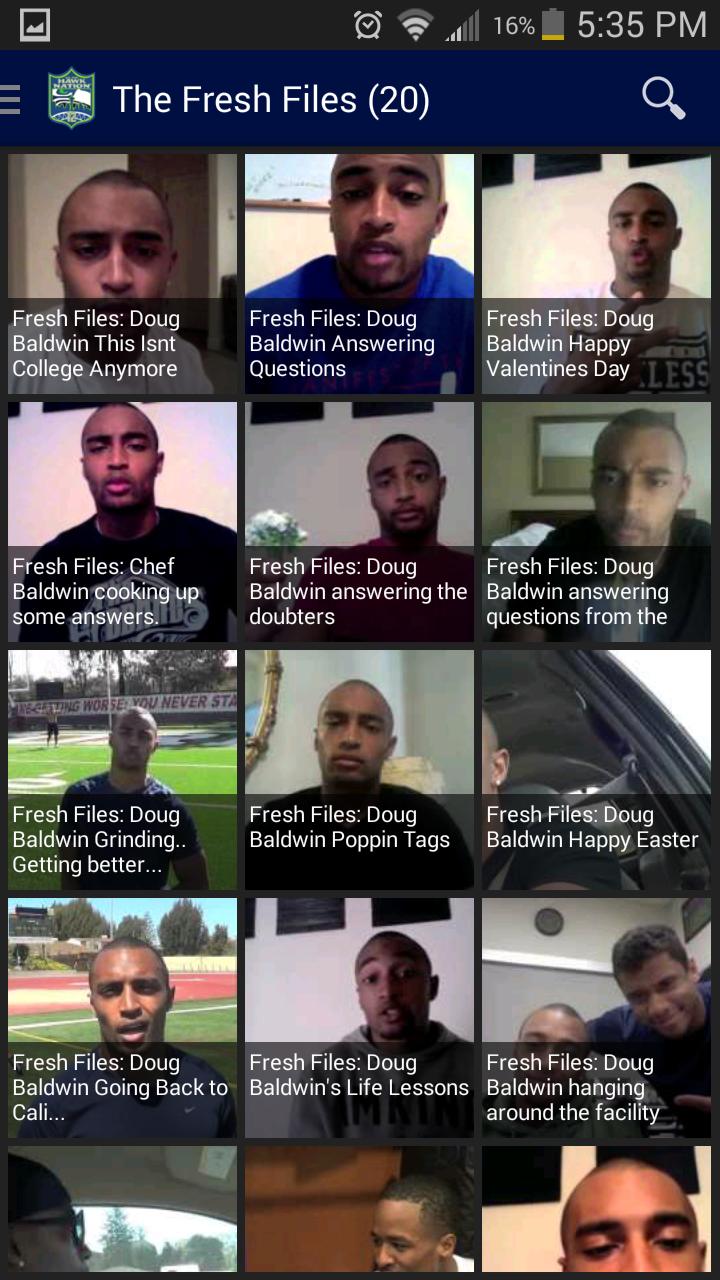The image size is (720, 1280).
Task: Play Doug Baldwin Answering Questions video
Action: pos(359,274)
